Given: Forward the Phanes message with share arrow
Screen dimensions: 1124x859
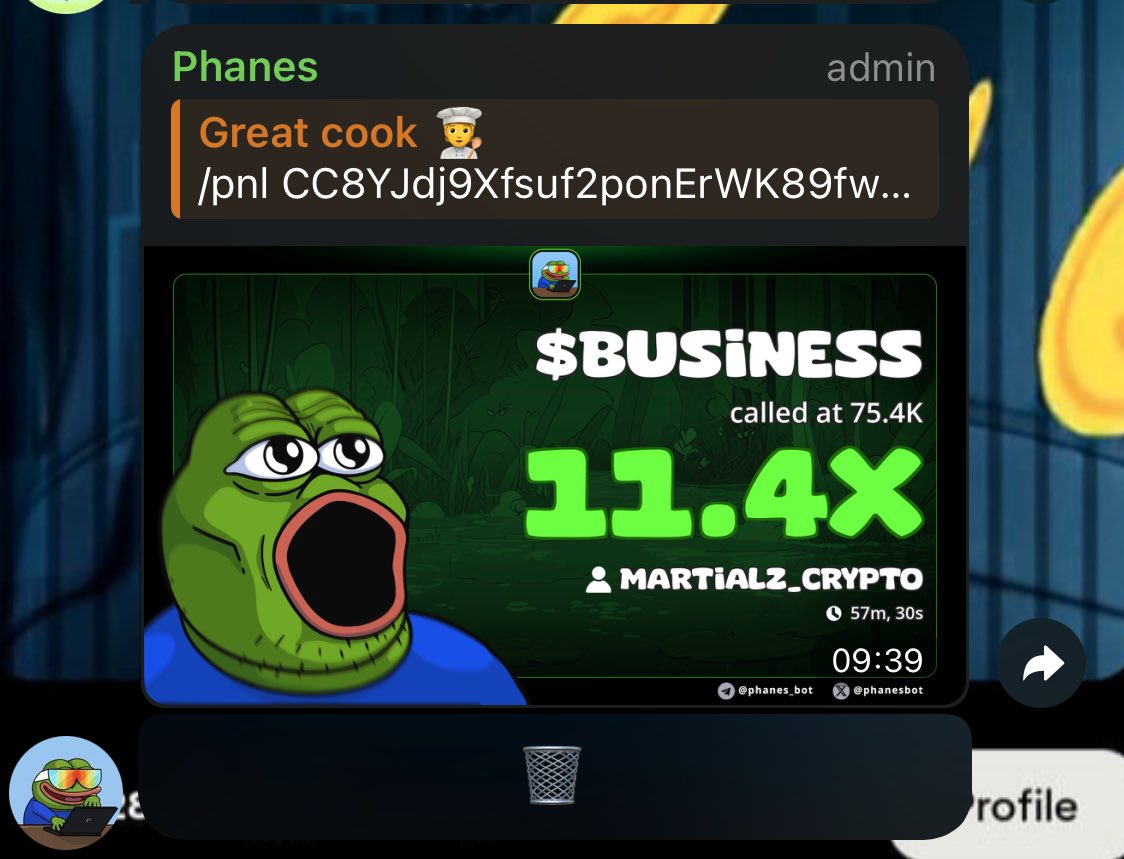Looking at the screenshot, I should pyautogui.click(x=1041, y=663).
